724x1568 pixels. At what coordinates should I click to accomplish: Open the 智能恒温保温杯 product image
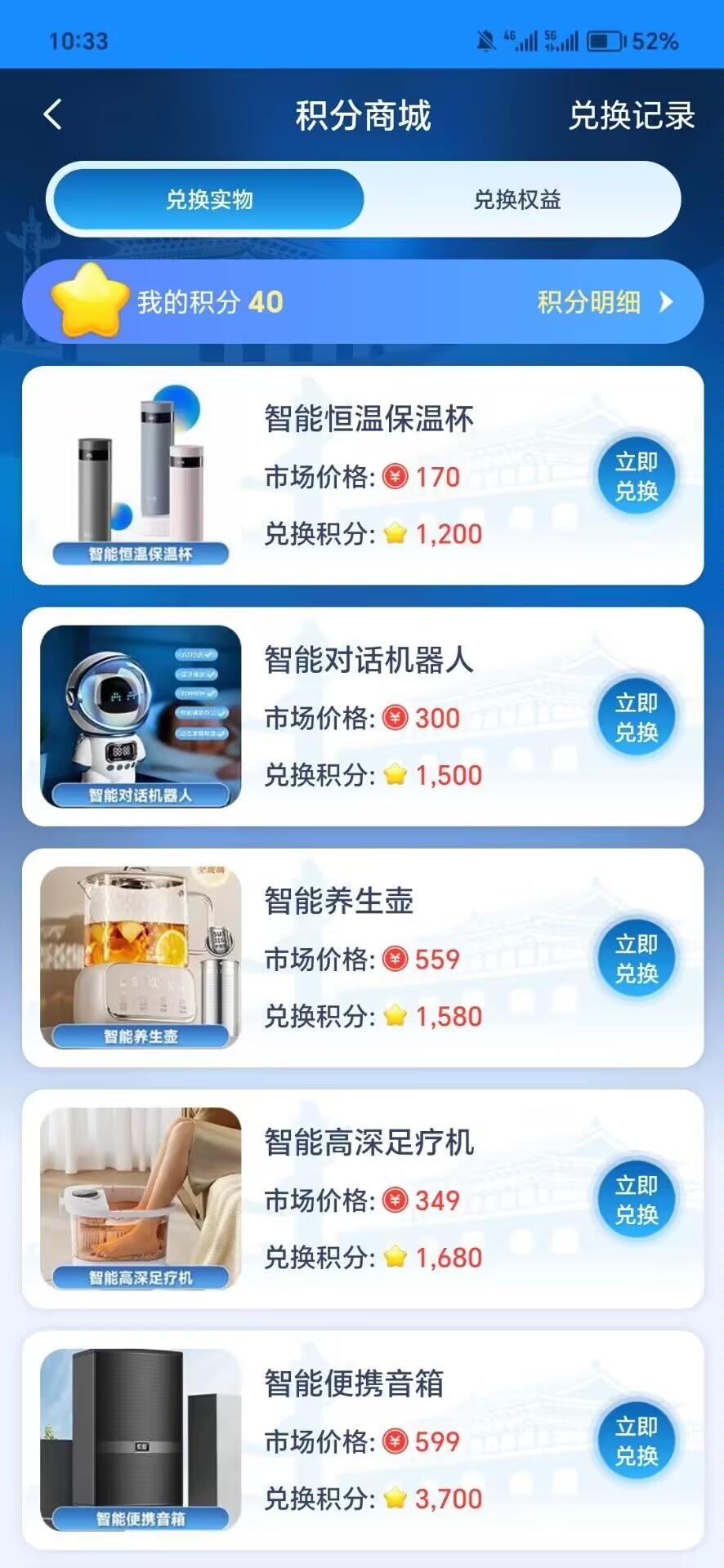point(141,474)
